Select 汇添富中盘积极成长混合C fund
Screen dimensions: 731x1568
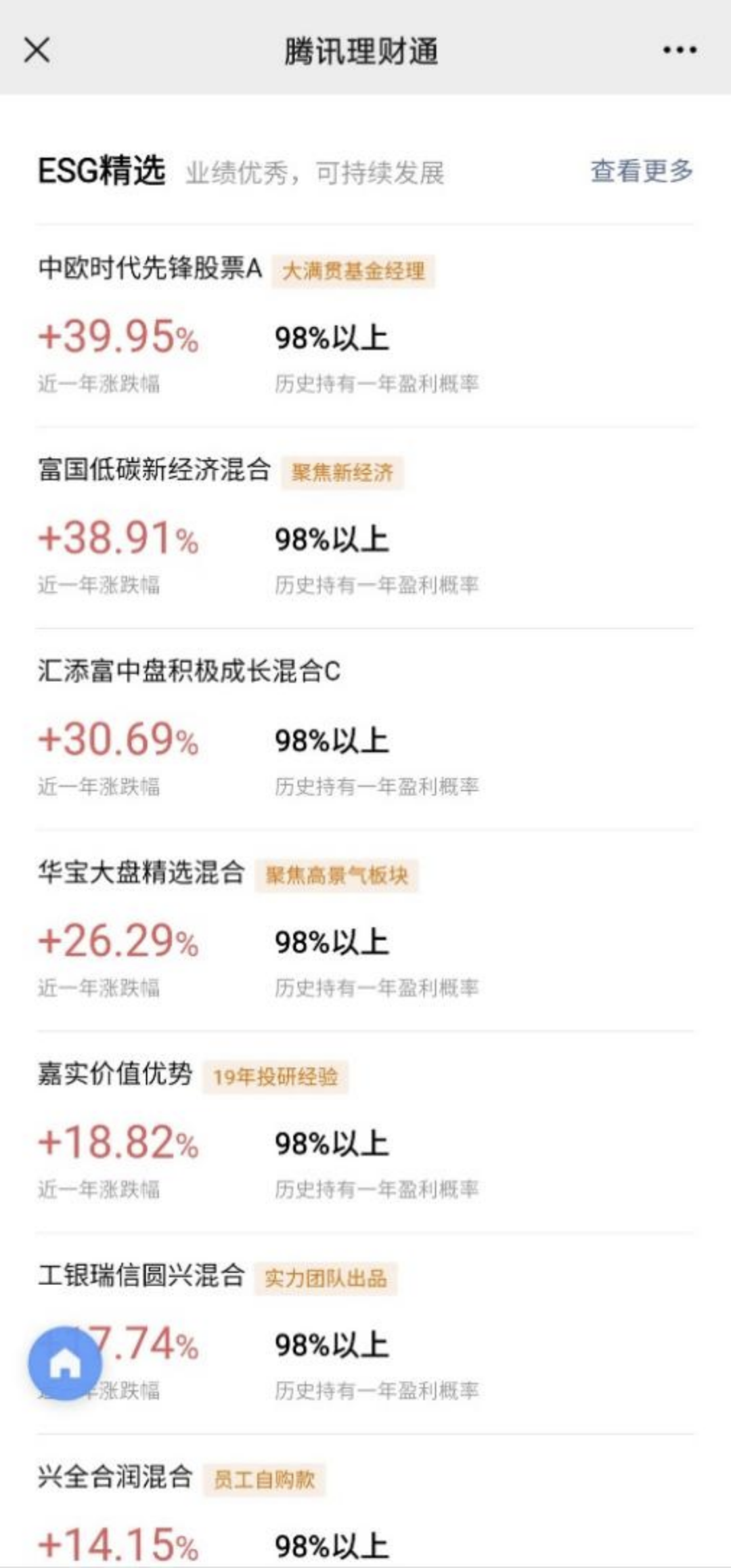(189, 671)
